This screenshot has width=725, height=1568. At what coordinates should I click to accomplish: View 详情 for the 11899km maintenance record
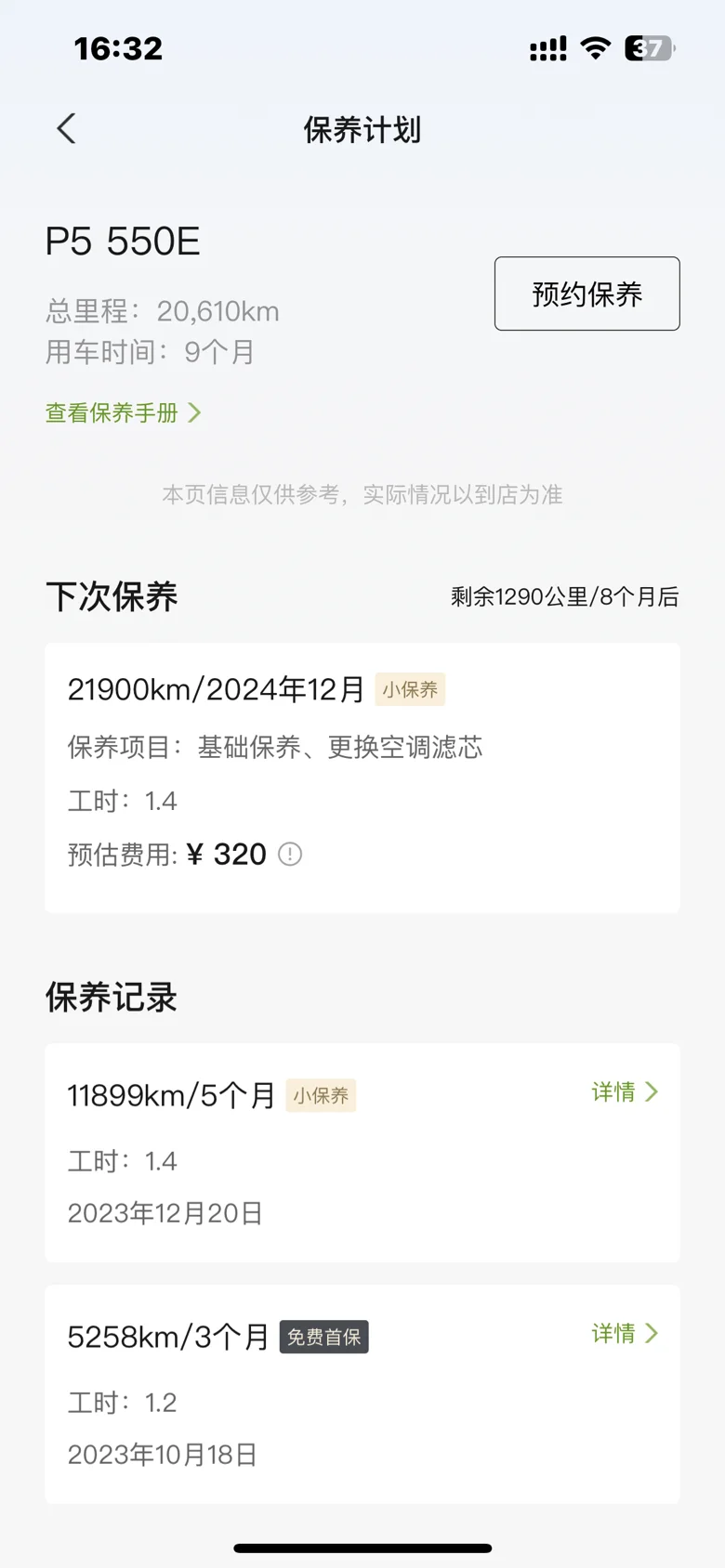[x=625, y=1091]
